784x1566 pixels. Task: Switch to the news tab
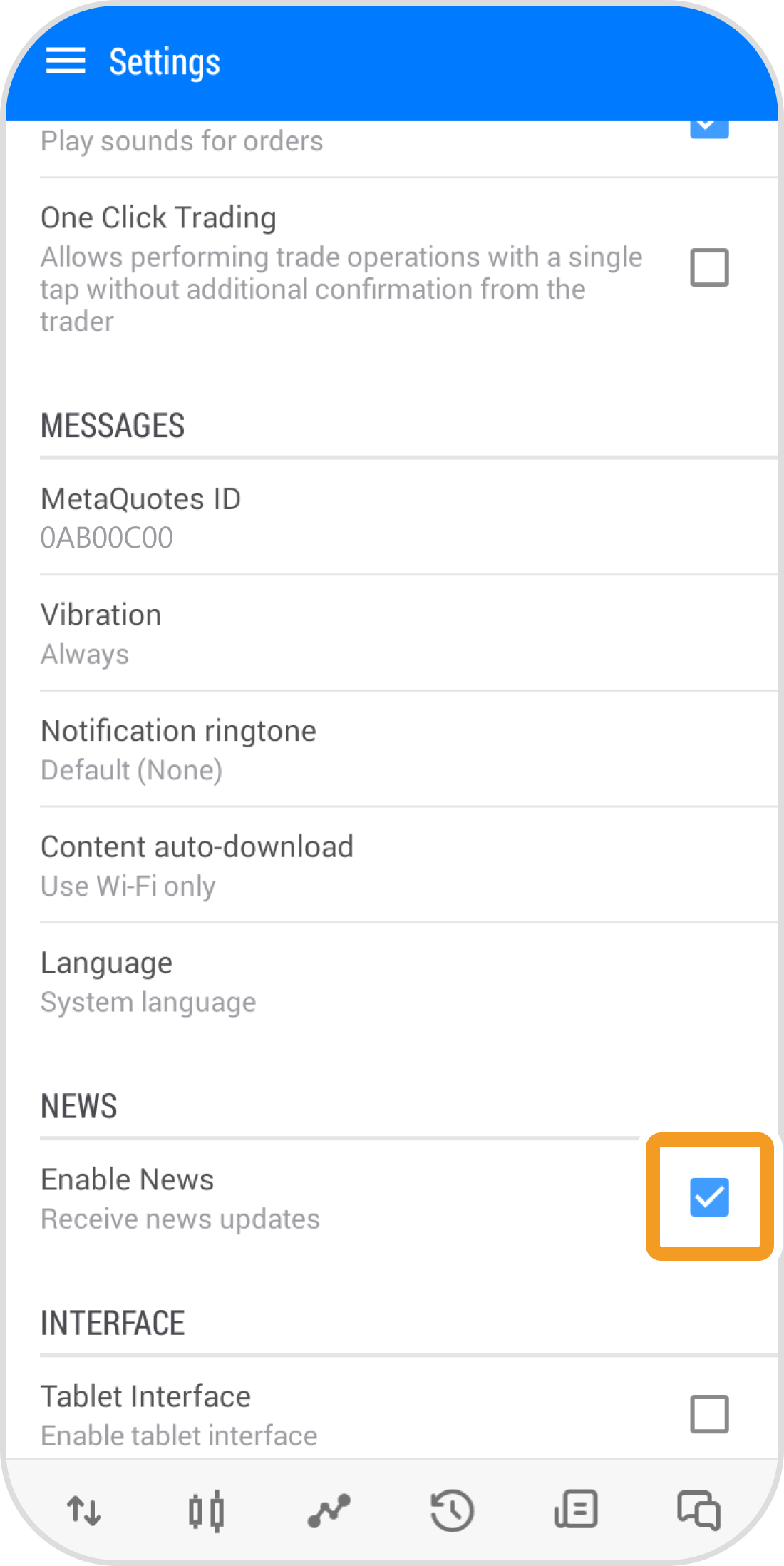click(576, 1510)
